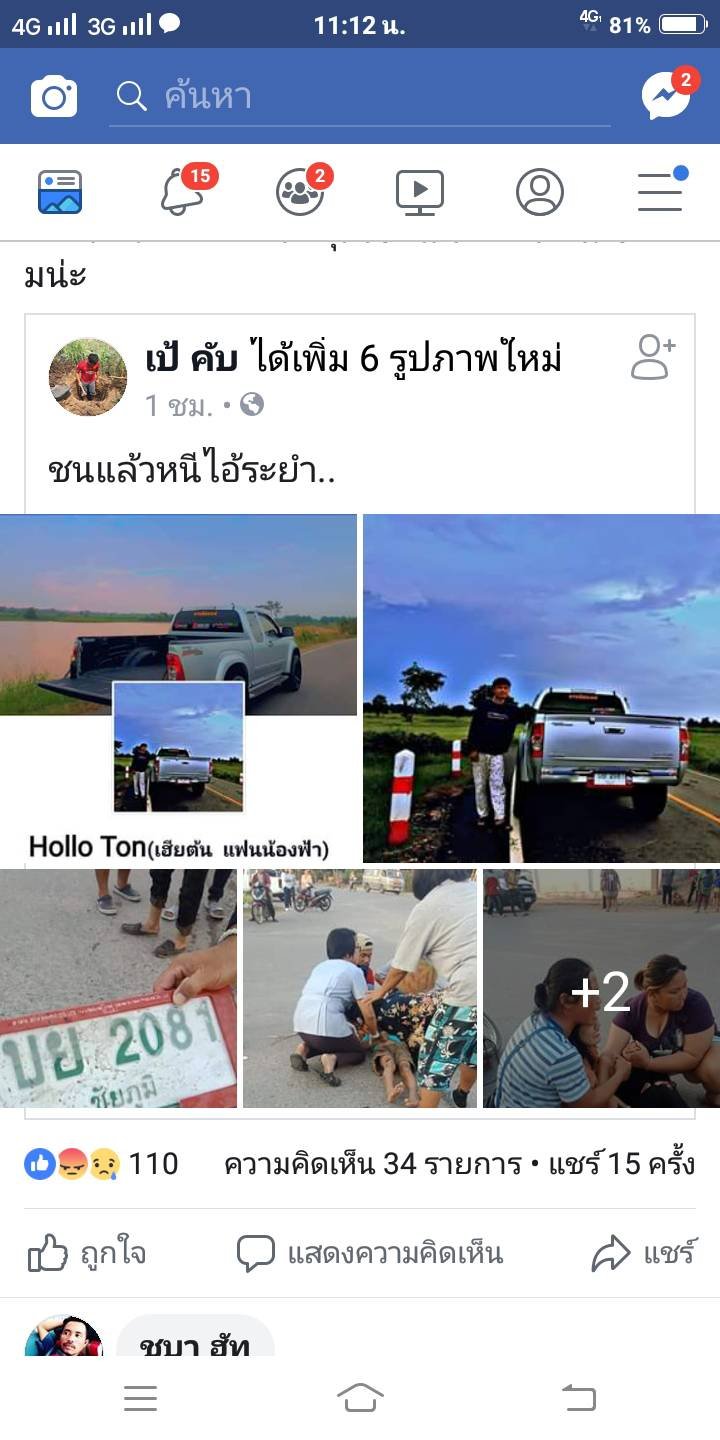Like the post with ถูกใจ
Image resolution: width=720 pixels, height=1440 pixels.
click(88, 1253)
